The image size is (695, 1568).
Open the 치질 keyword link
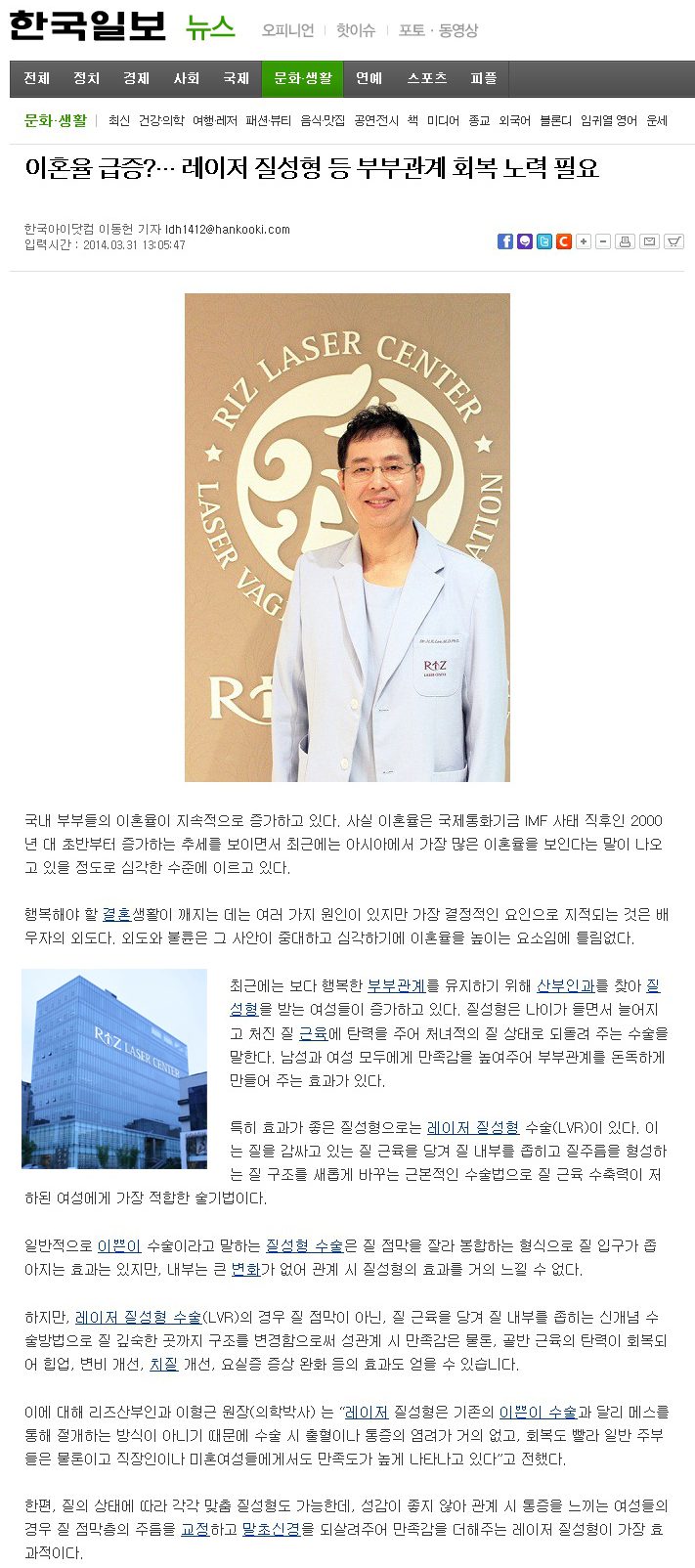163,1364
